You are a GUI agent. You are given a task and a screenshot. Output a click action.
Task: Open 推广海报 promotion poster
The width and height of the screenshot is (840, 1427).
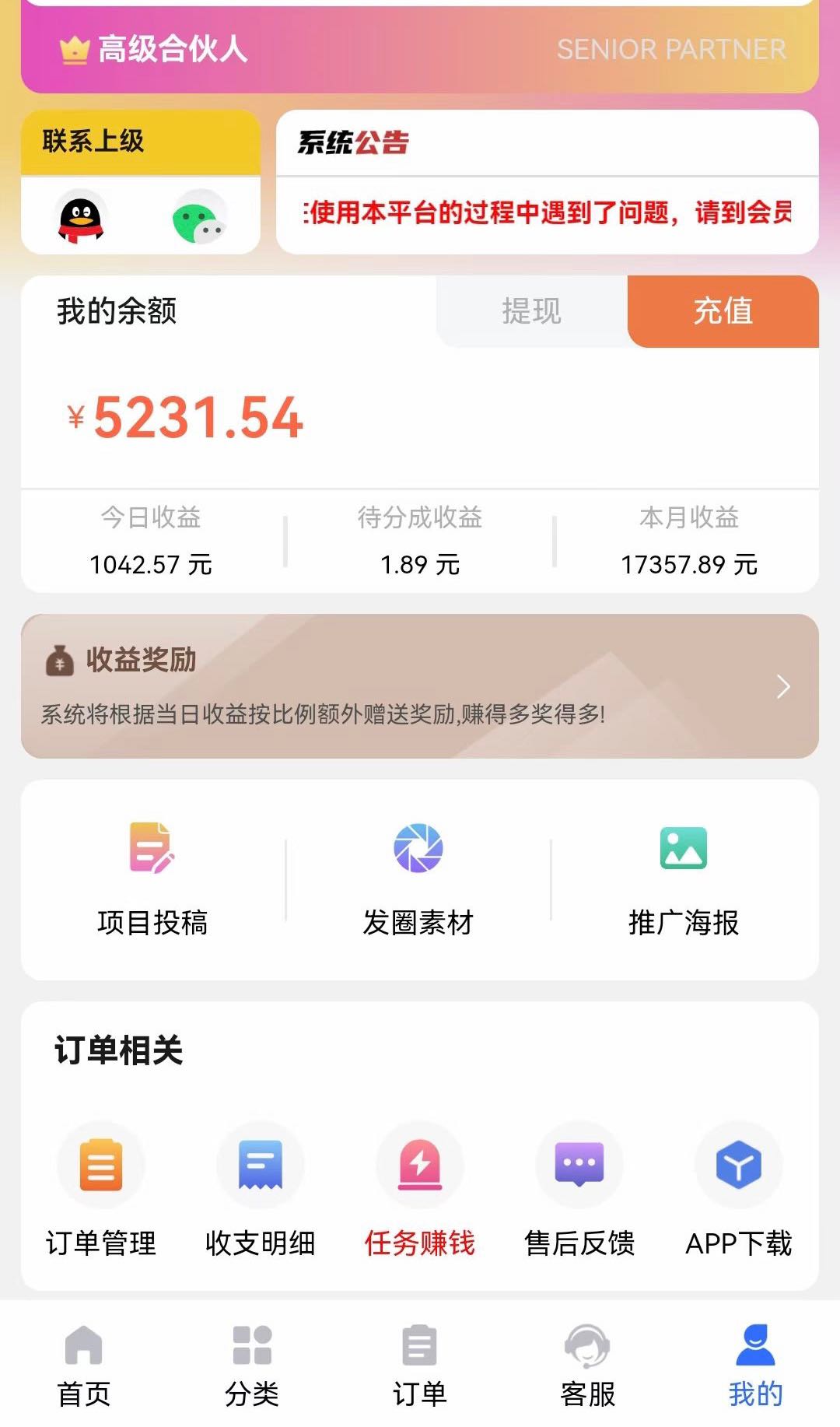[684, 879]
